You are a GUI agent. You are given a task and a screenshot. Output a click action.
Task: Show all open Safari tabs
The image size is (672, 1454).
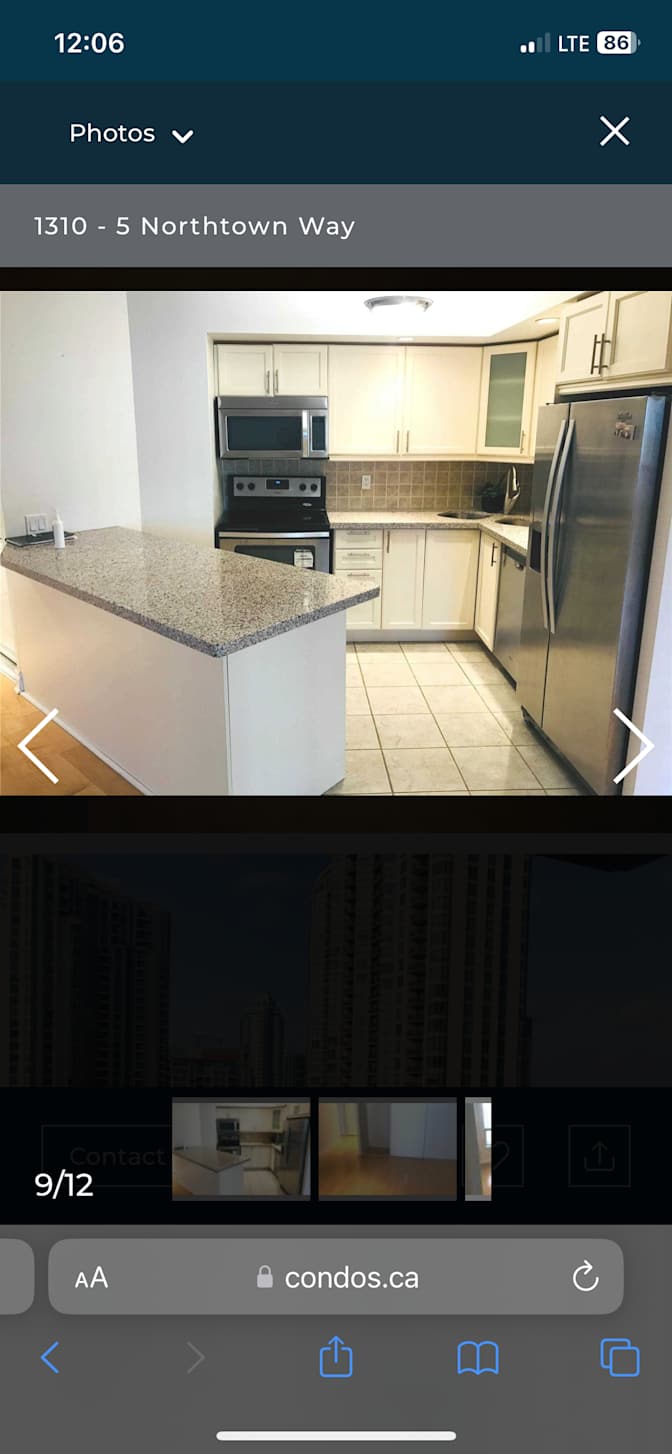[x=619, y=1358]
